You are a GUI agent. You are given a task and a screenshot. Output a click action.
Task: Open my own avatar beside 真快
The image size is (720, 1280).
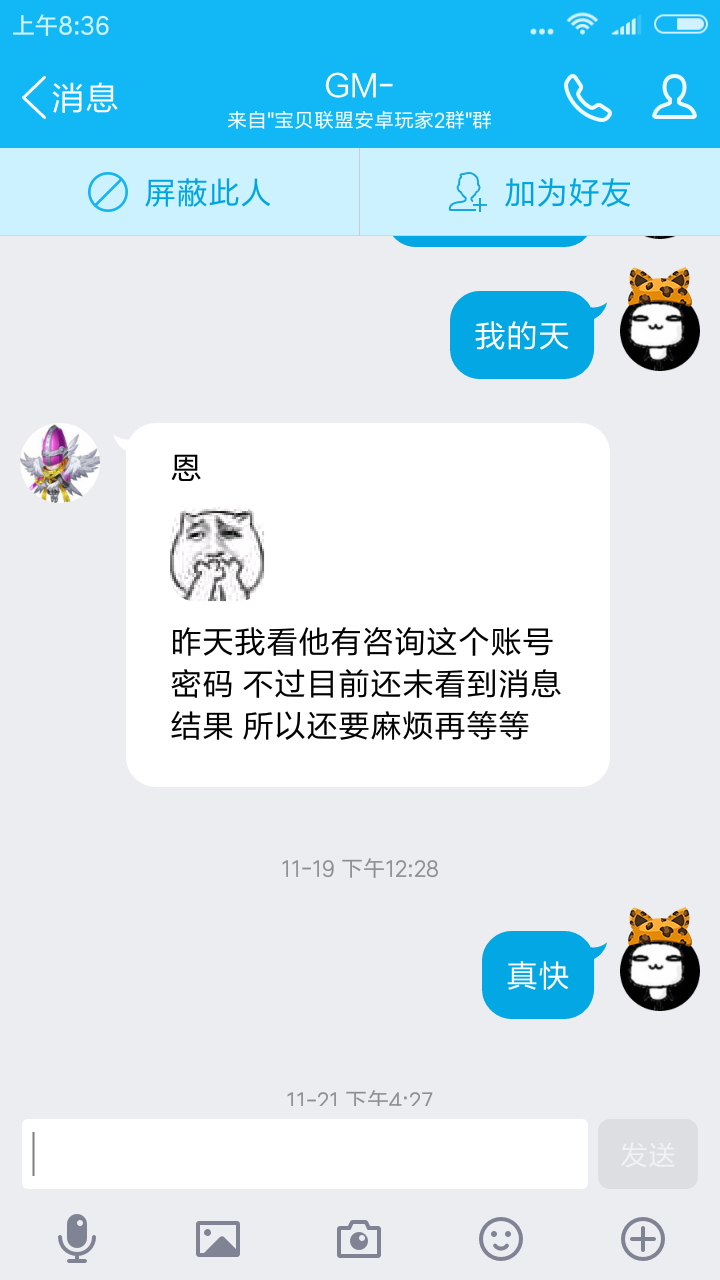659,962
